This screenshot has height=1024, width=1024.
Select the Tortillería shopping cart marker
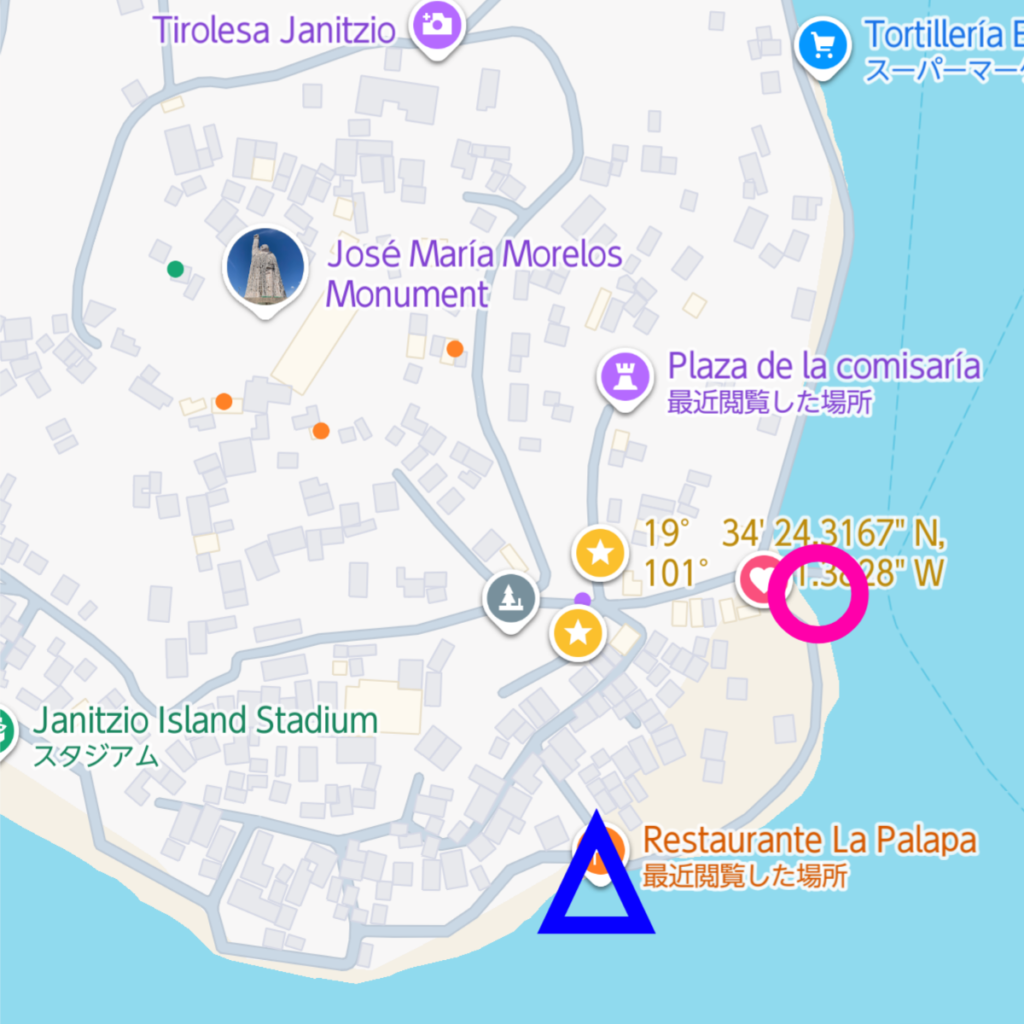point(824,43)
